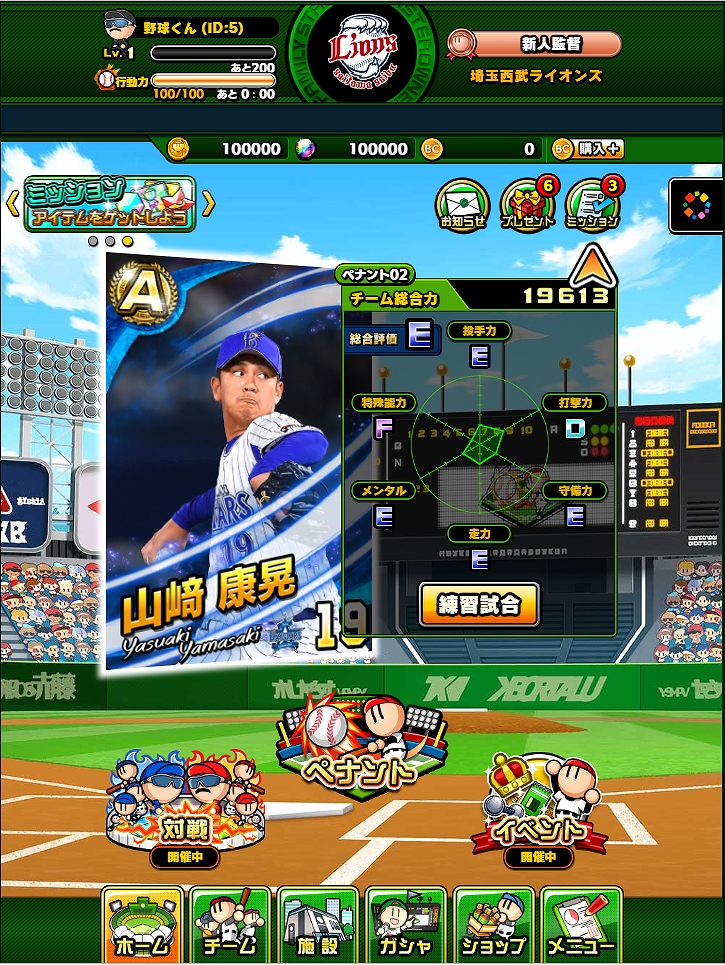The width and height of the screenshot is (725, 965).
Task: Switch to the ショップ shop tab
Action: tap(493, 926)
